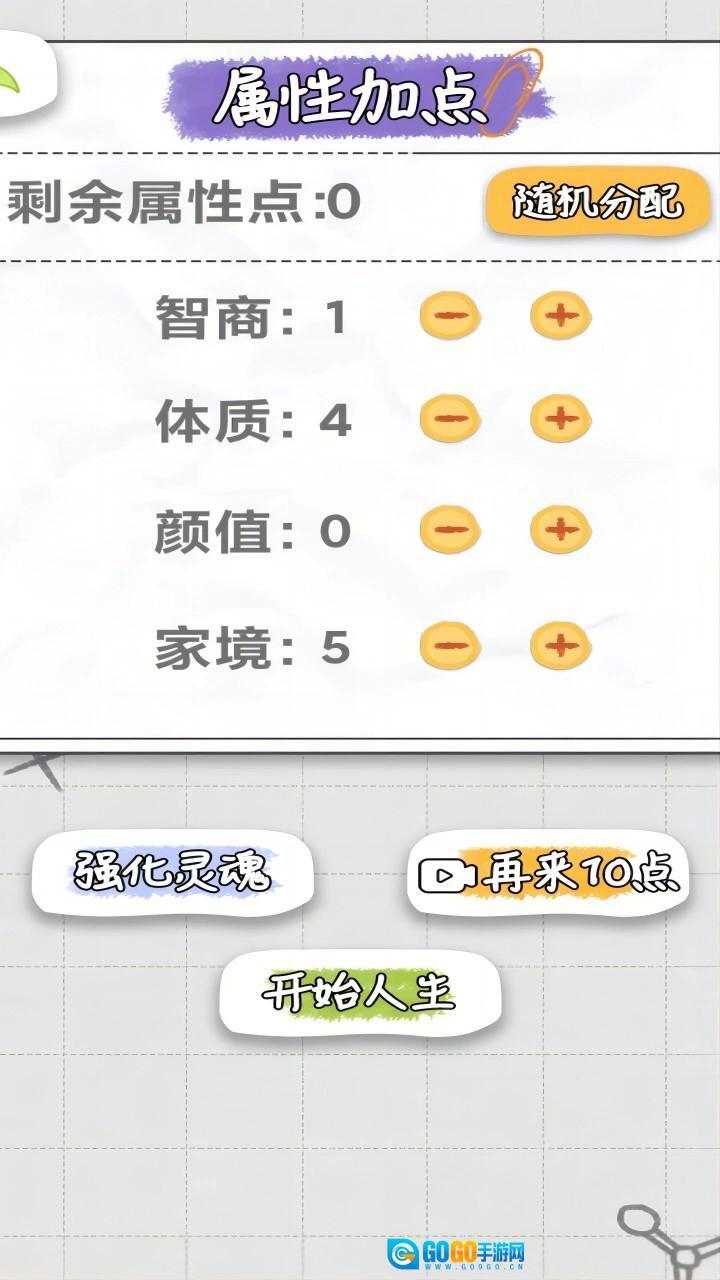Increase 颜值 with the plus button
The image size is (720, 1280).
[560, 529]
